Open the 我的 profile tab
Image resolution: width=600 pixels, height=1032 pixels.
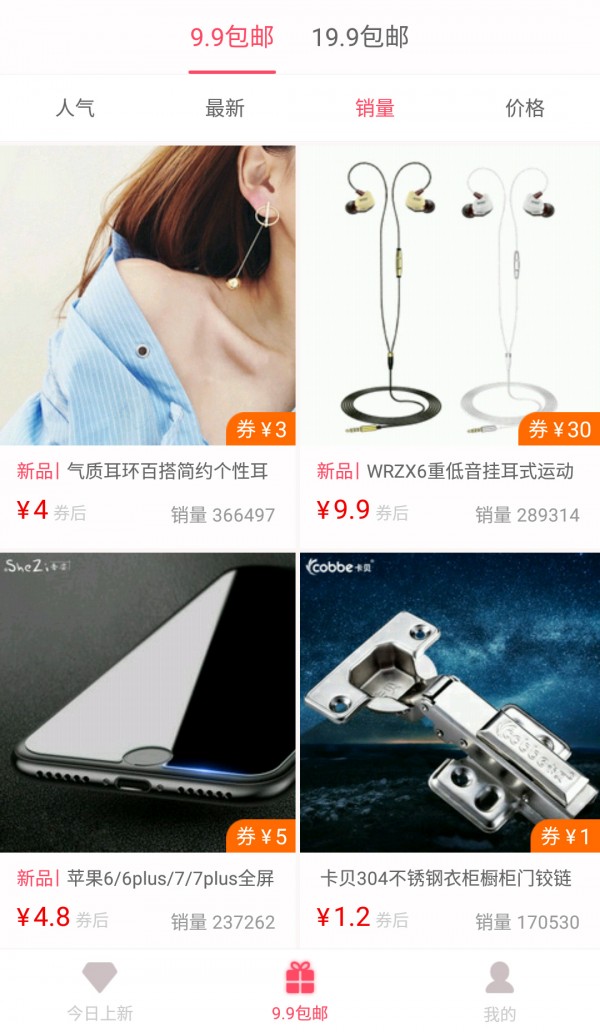click(x=500, y=991)
